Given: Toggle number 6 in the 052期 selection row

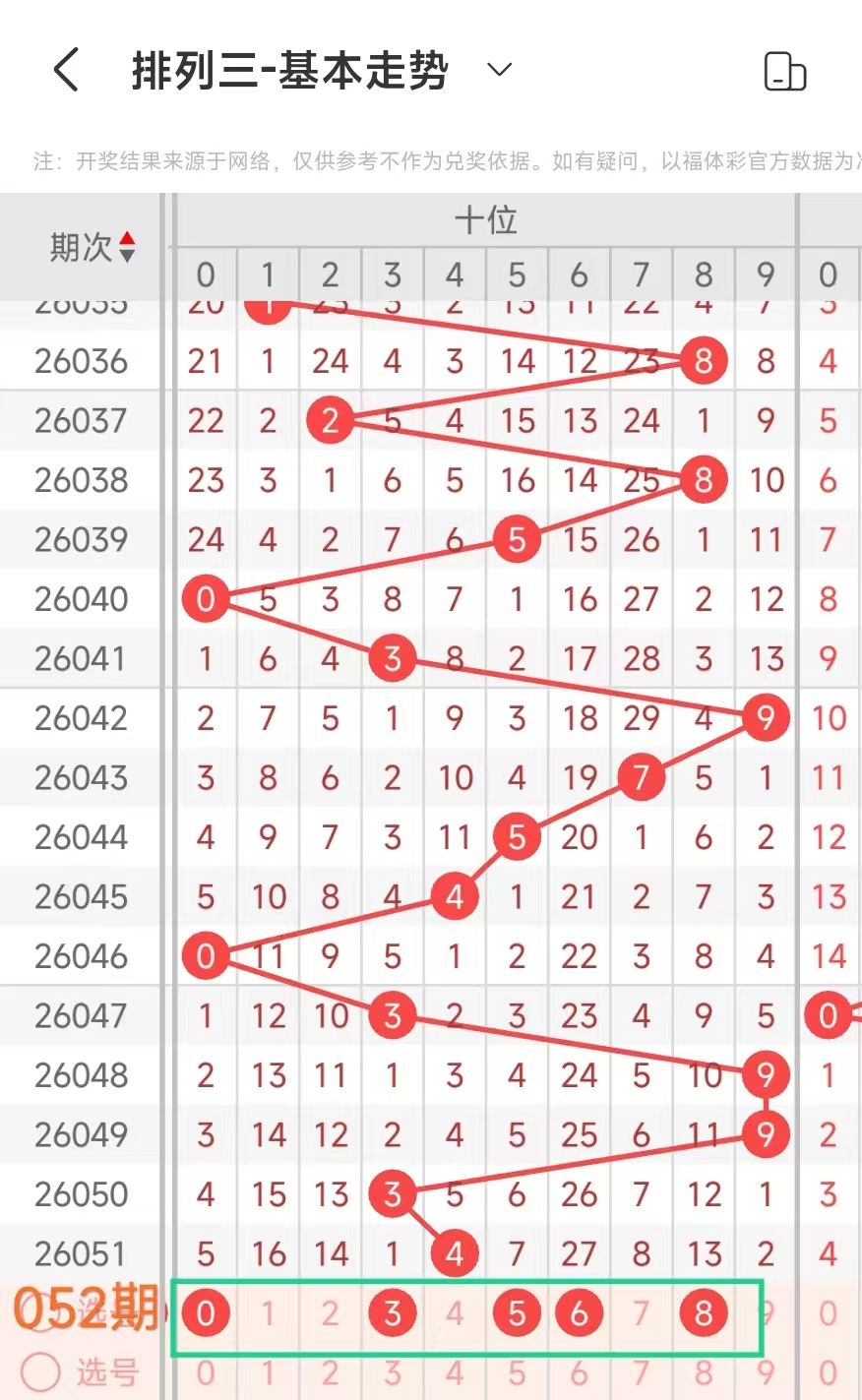Looking at the screenshot, I should [x=579, y=1311].
